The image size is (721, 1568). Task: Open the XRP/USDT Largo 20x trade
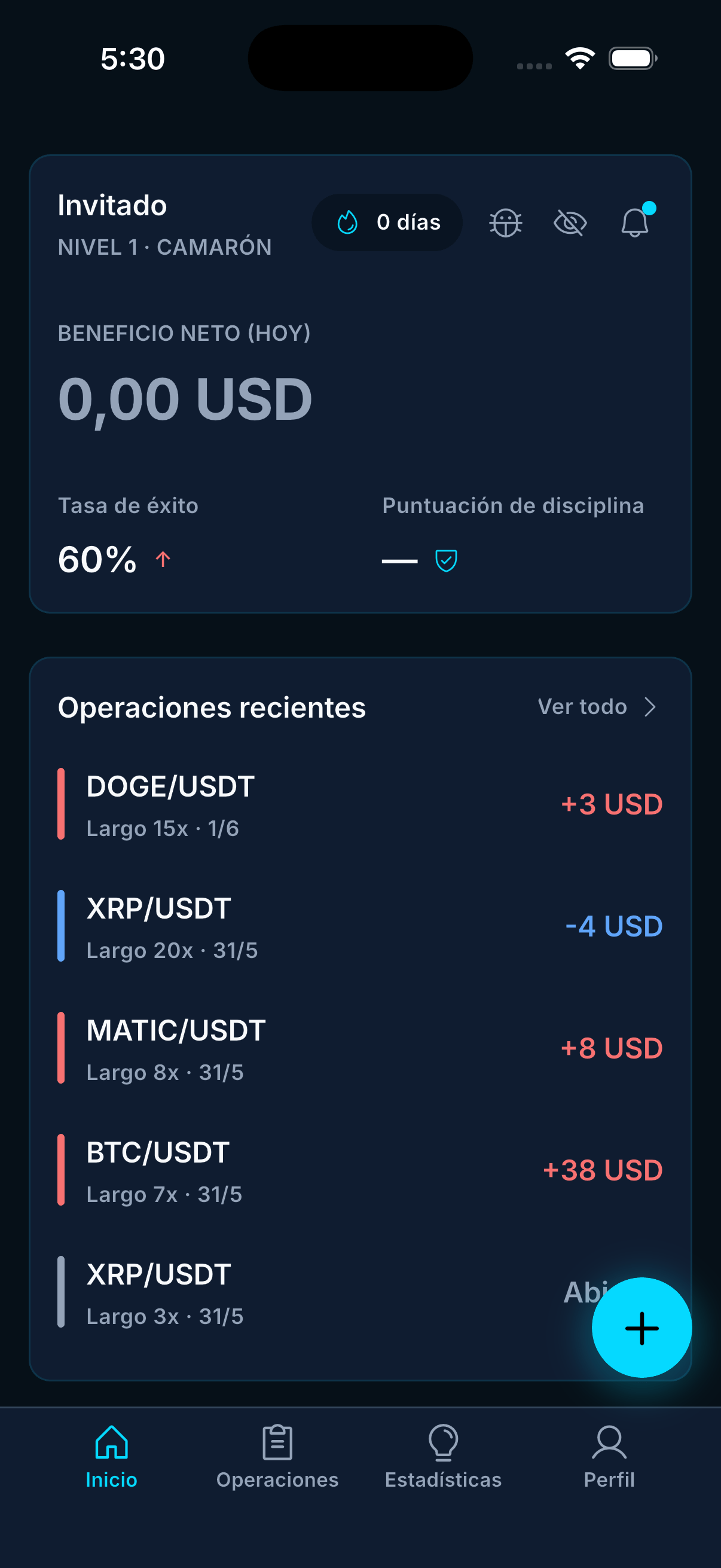click(x=360, y=926)
